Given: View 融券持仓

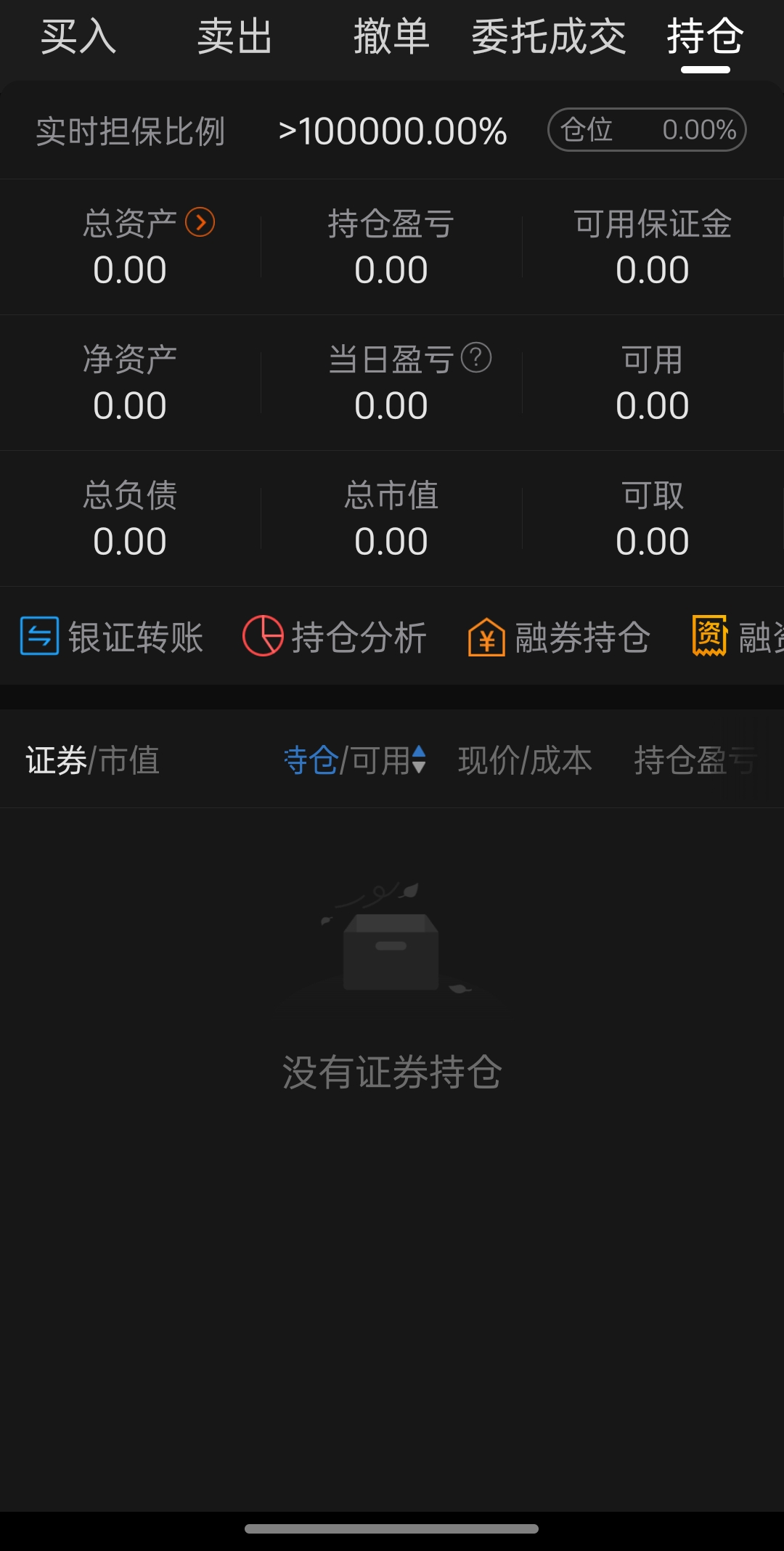Looking at the screenshot, I should click(559, 637).
